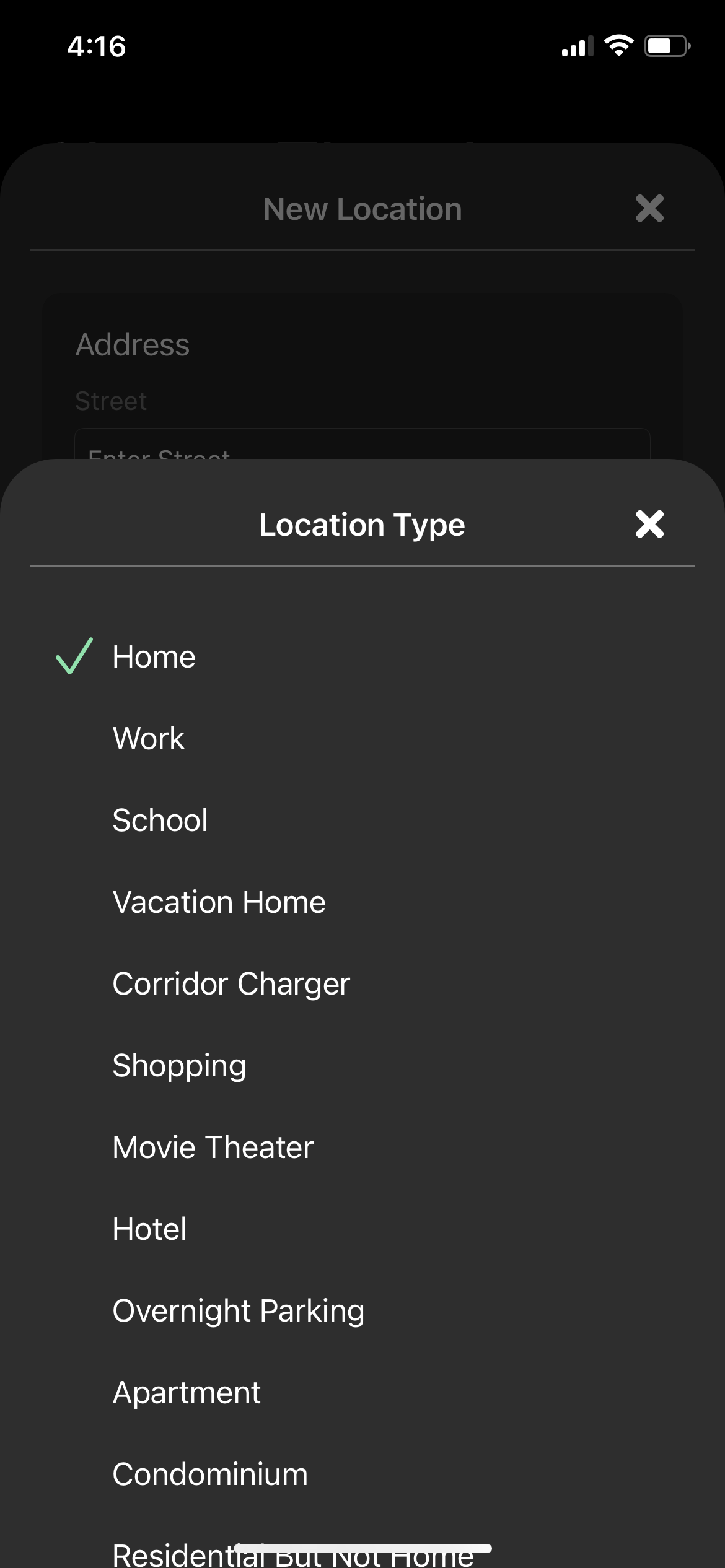
Task: Choose Corridor Charger as location type
Action: (231, 983)
